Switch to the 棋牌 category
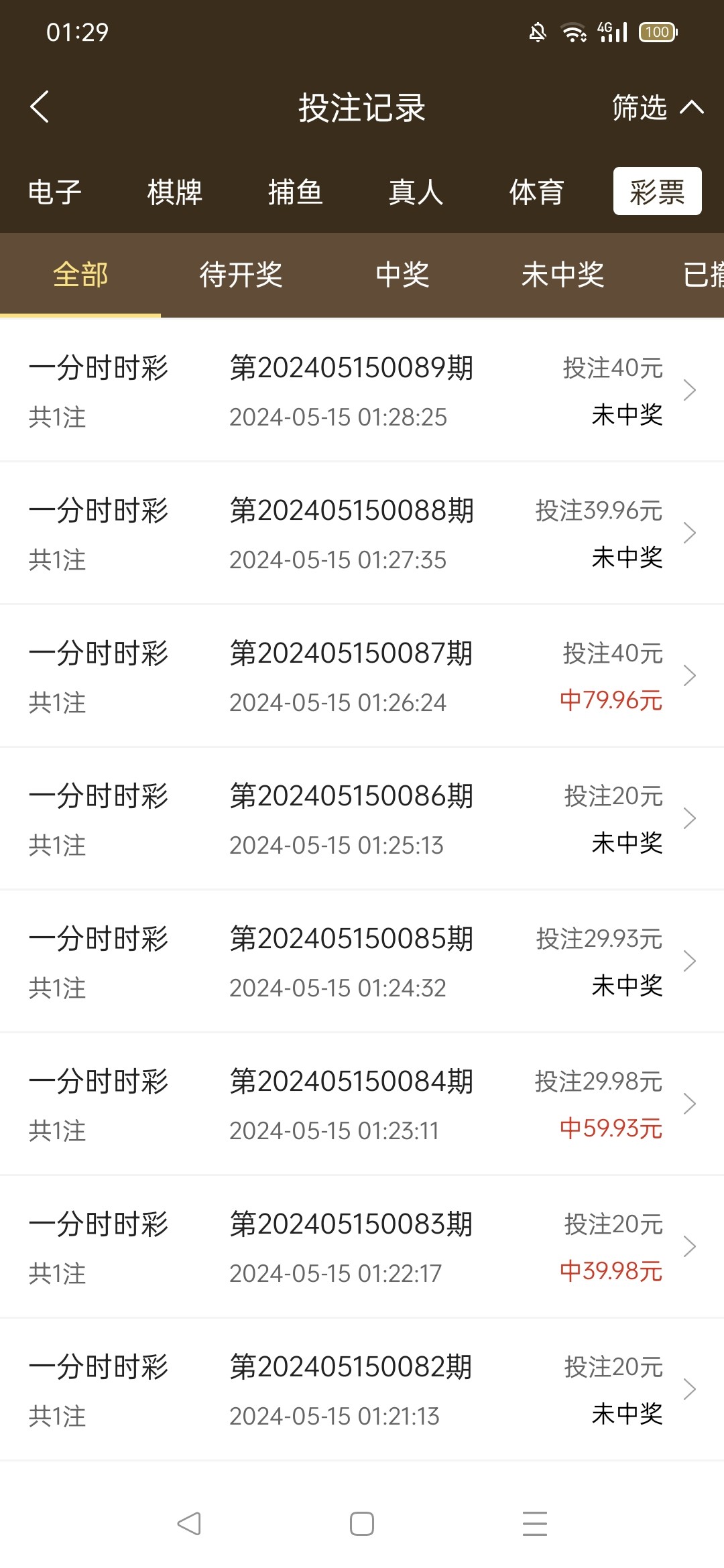This screenshot has height=1568, width=724. point(175,192)
